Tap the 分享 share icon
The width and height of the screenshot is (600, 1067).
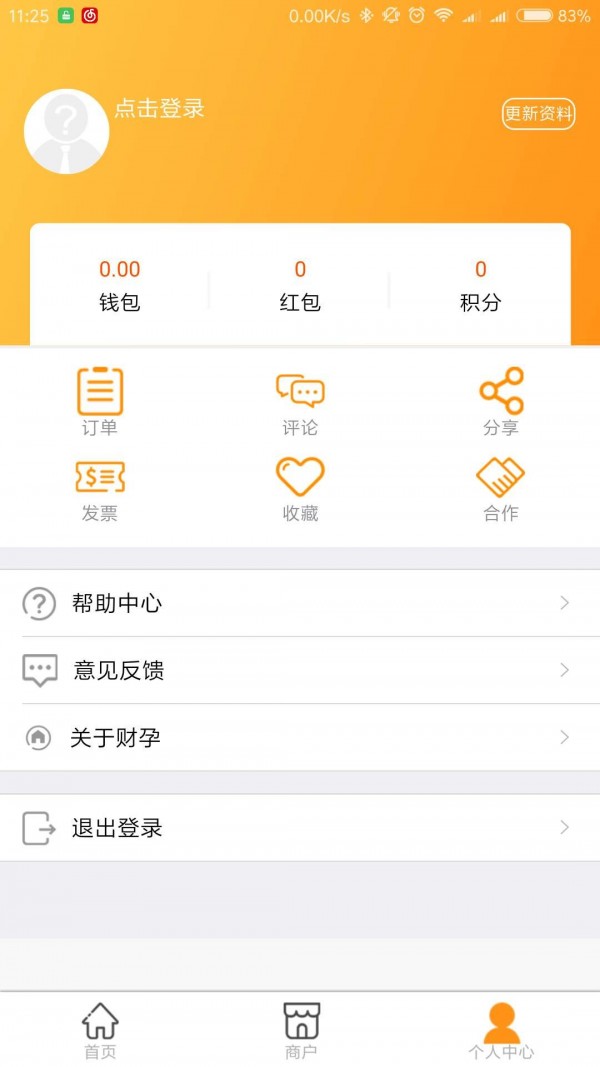pyautogui.click(x=501, y=401)
